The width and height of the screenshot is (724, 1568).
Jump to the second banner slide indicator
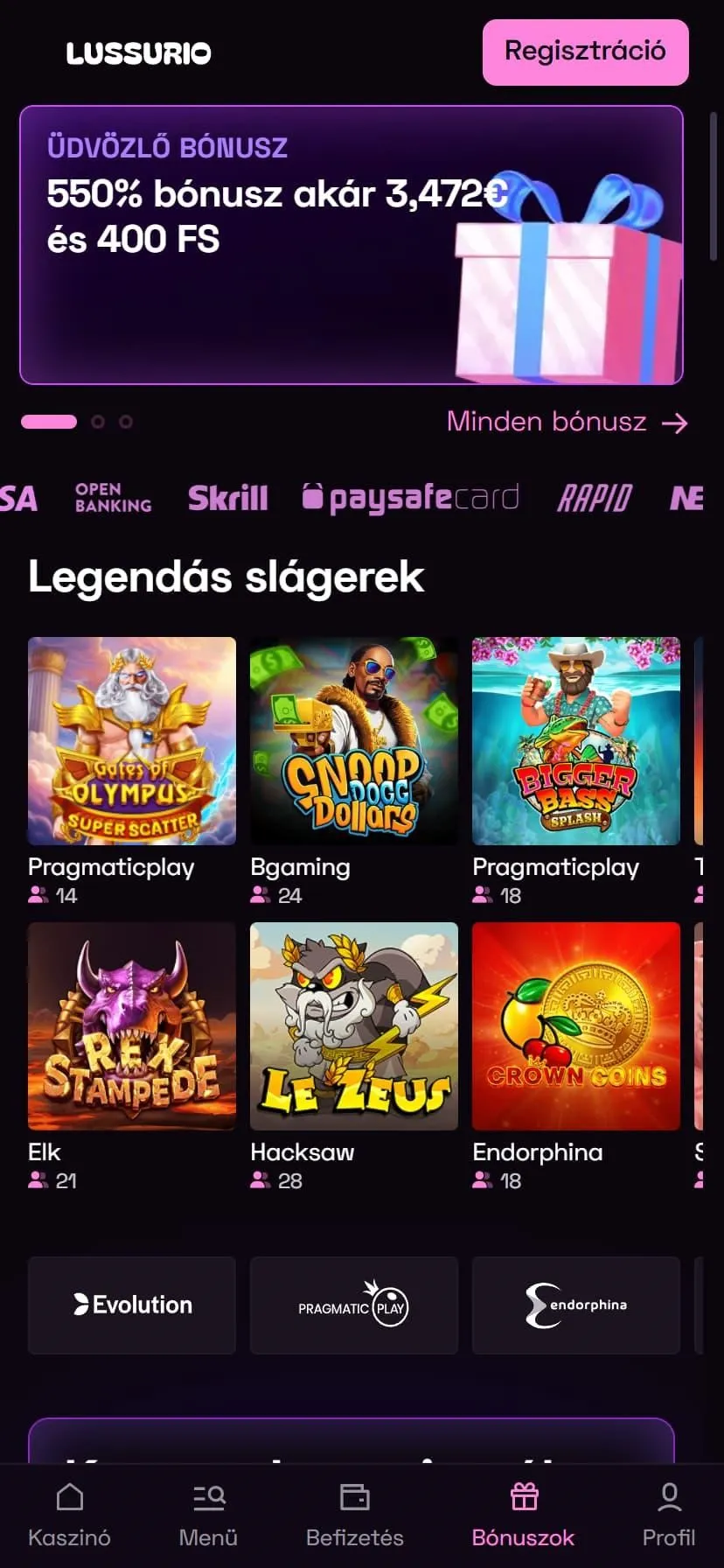(98, 422)
